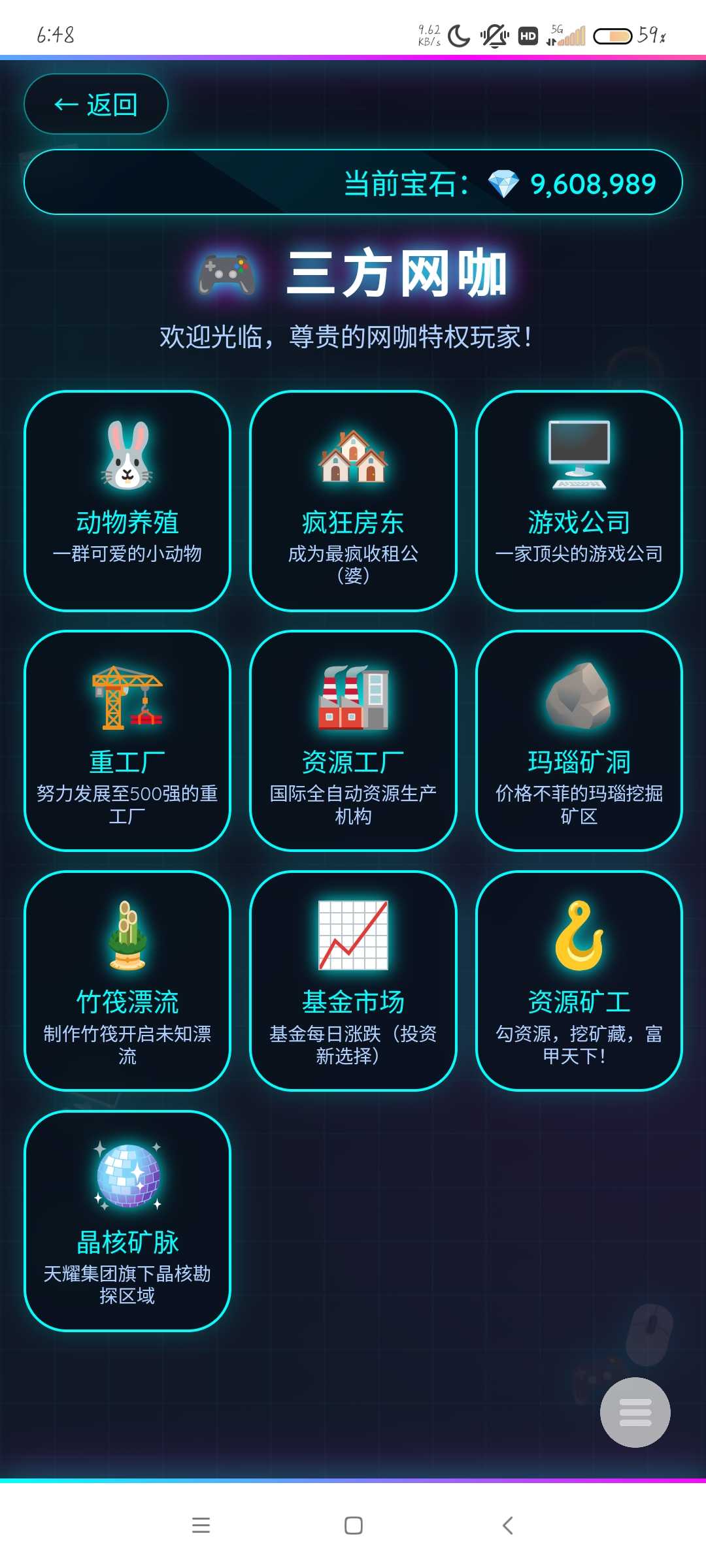Enter the 玛瑙矿洞 agate mine
This screenshot has width=706, height=1568.
579,741
